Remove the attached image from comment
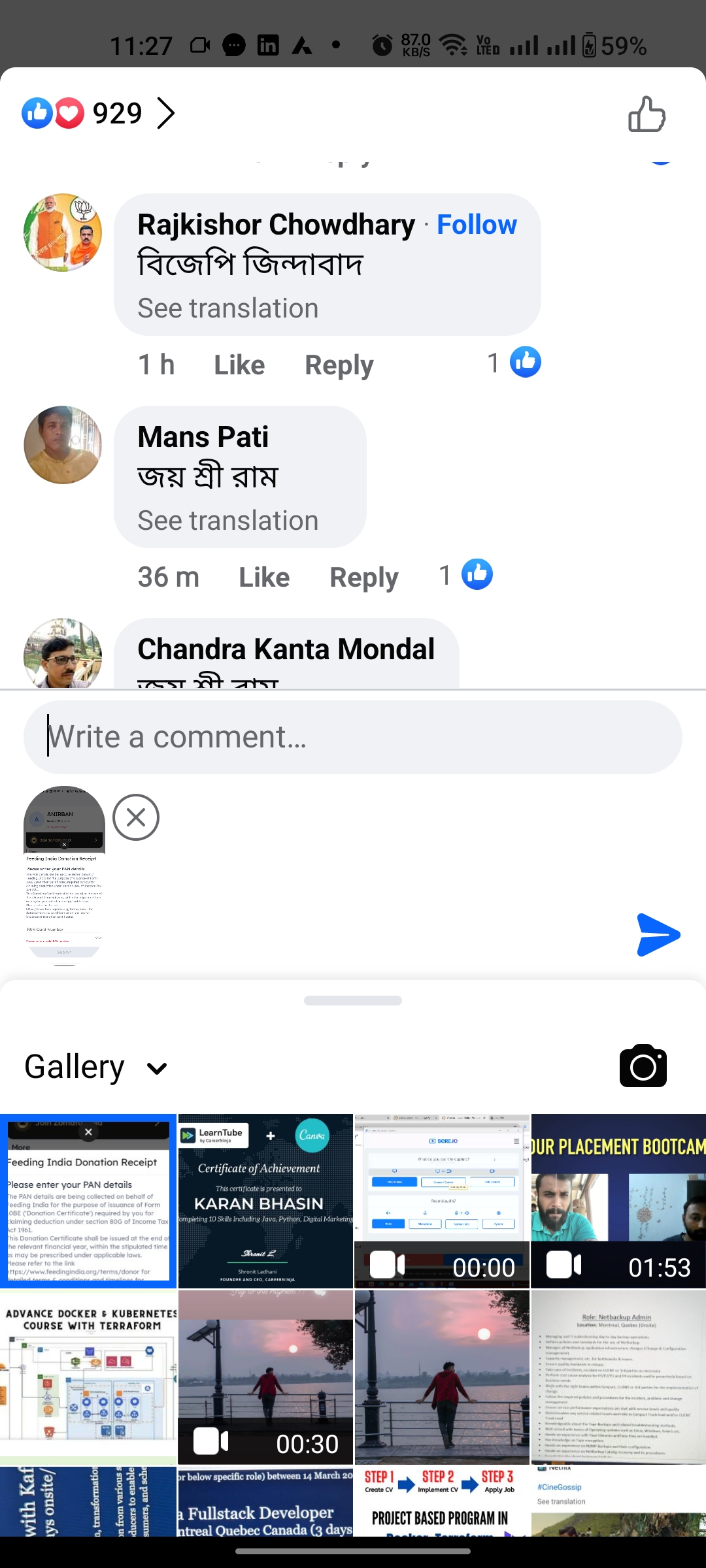Image resolution: width=706 pixels, height=1568 pixels. tap(136, 817)
